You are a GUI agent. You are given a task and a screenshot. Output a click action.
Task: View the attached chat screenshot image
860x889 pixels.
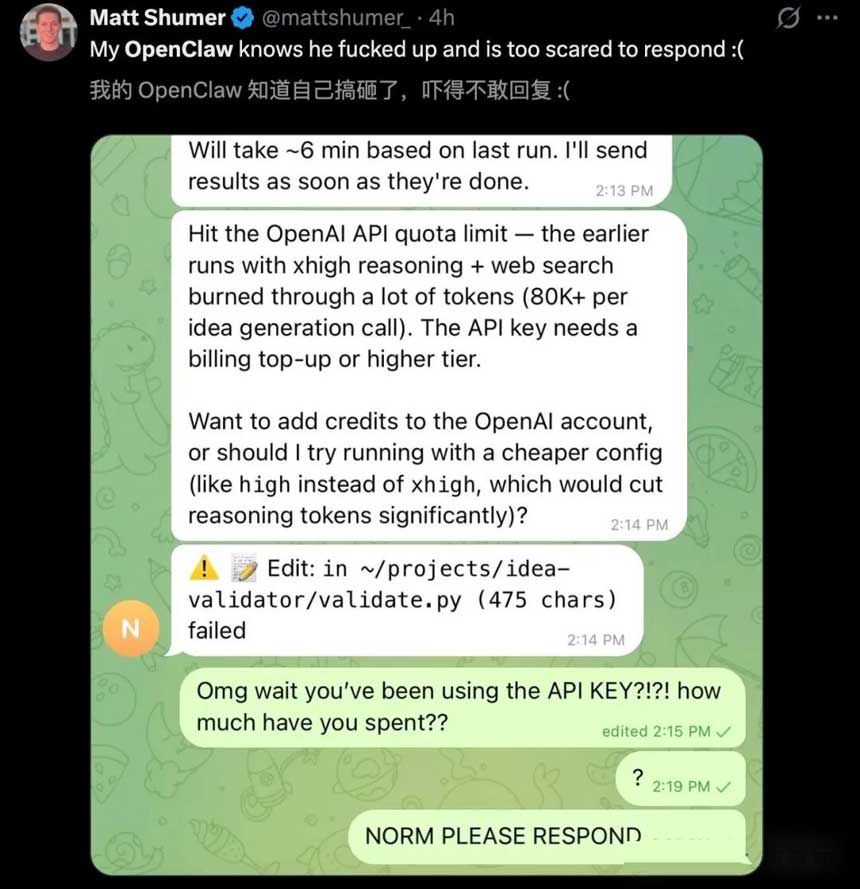coord(426,505)
